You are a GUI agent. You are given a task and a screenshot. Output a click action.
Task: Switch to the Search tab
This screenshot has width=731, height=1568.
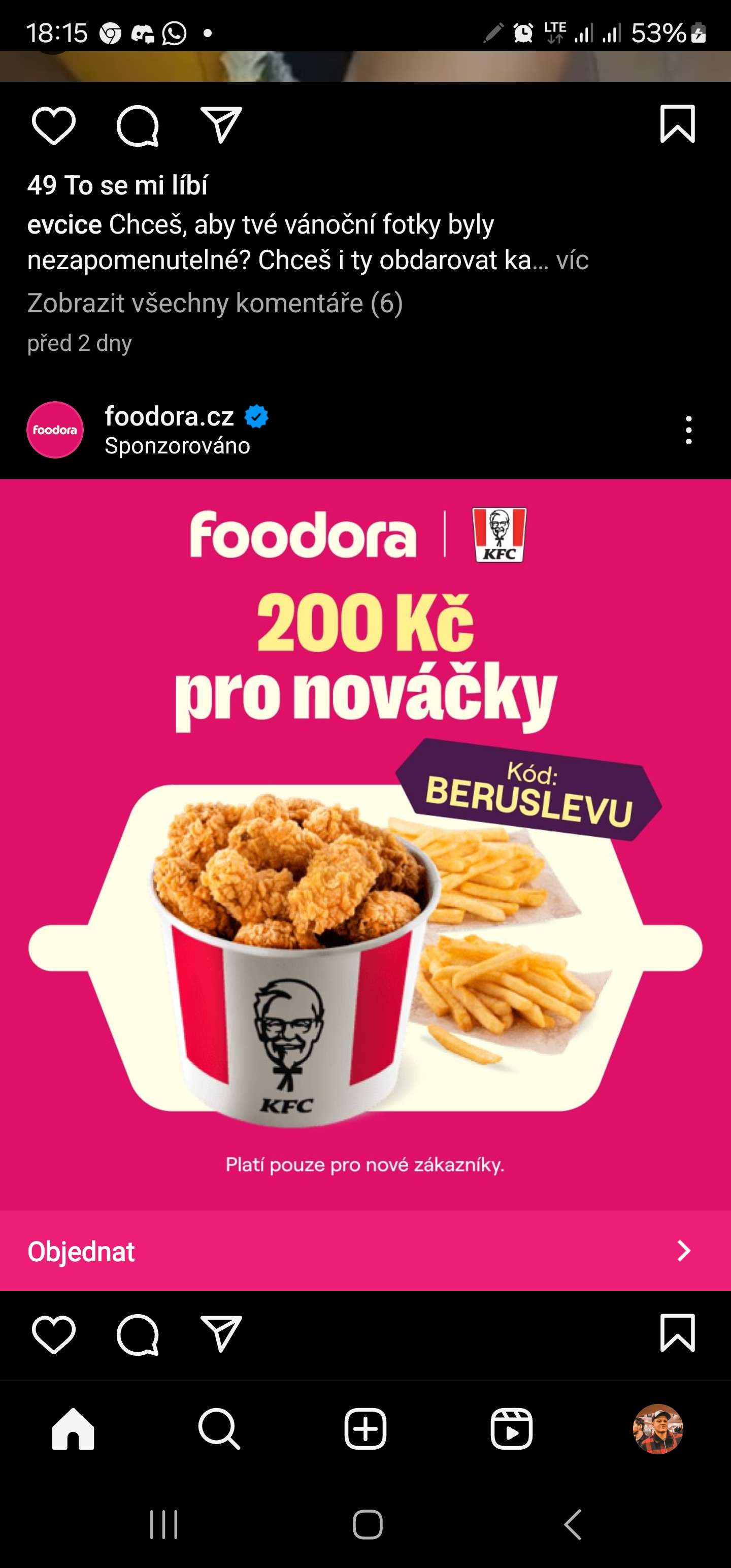click(x=219, y=1428)
